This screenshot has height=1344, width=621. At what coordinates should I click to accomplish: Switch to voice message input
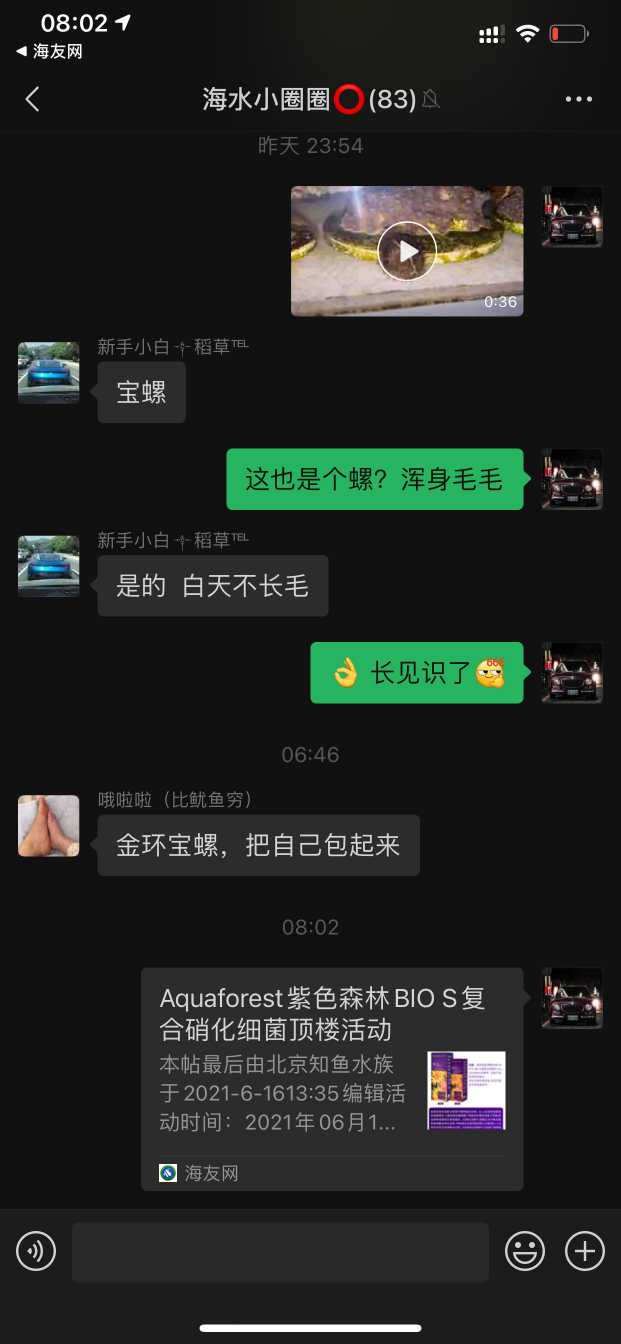[x=36, y=1252]
